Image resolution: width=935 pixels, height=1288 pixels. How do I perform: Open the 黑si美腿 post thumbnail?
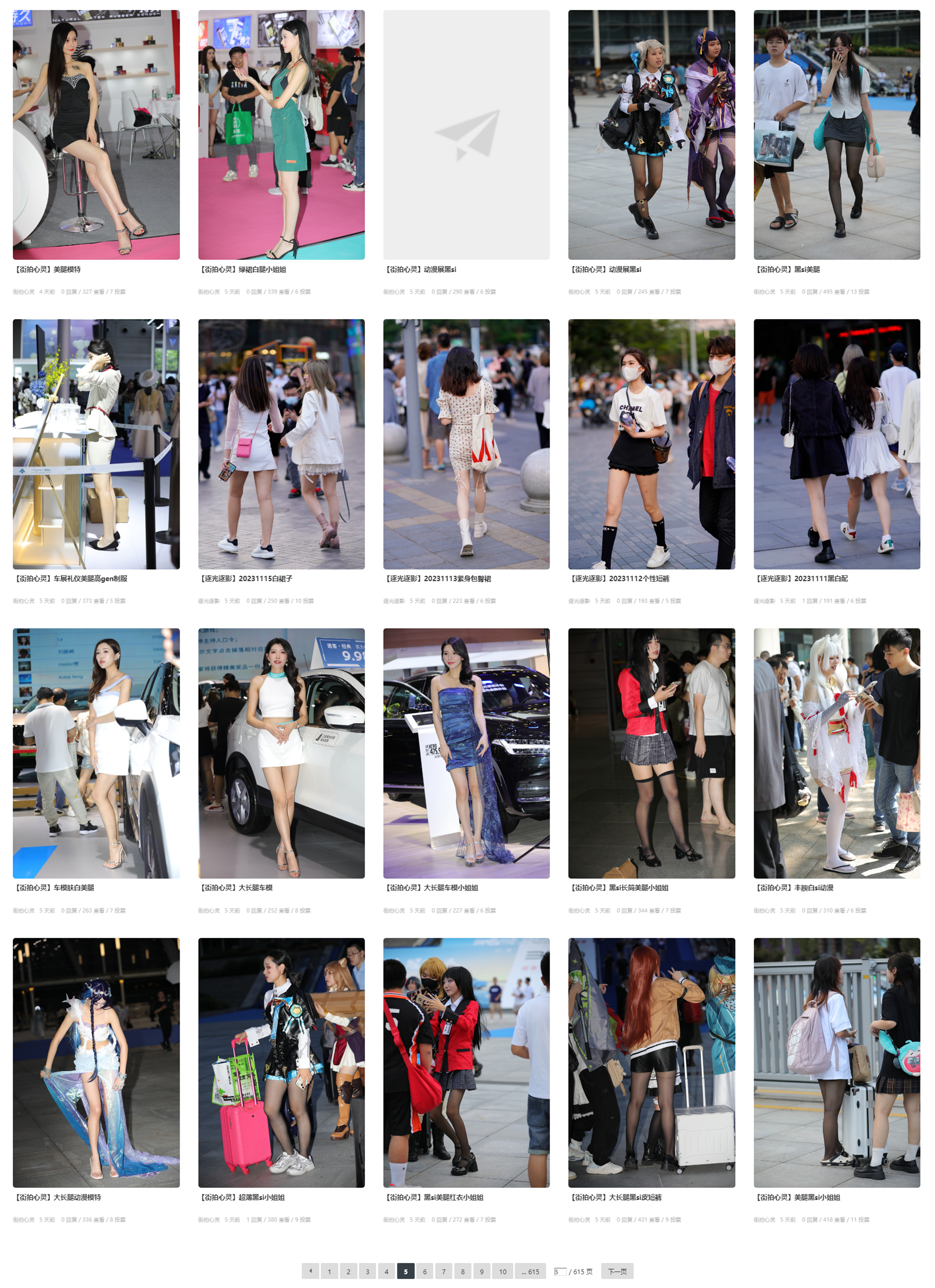[x=836, y=135]
